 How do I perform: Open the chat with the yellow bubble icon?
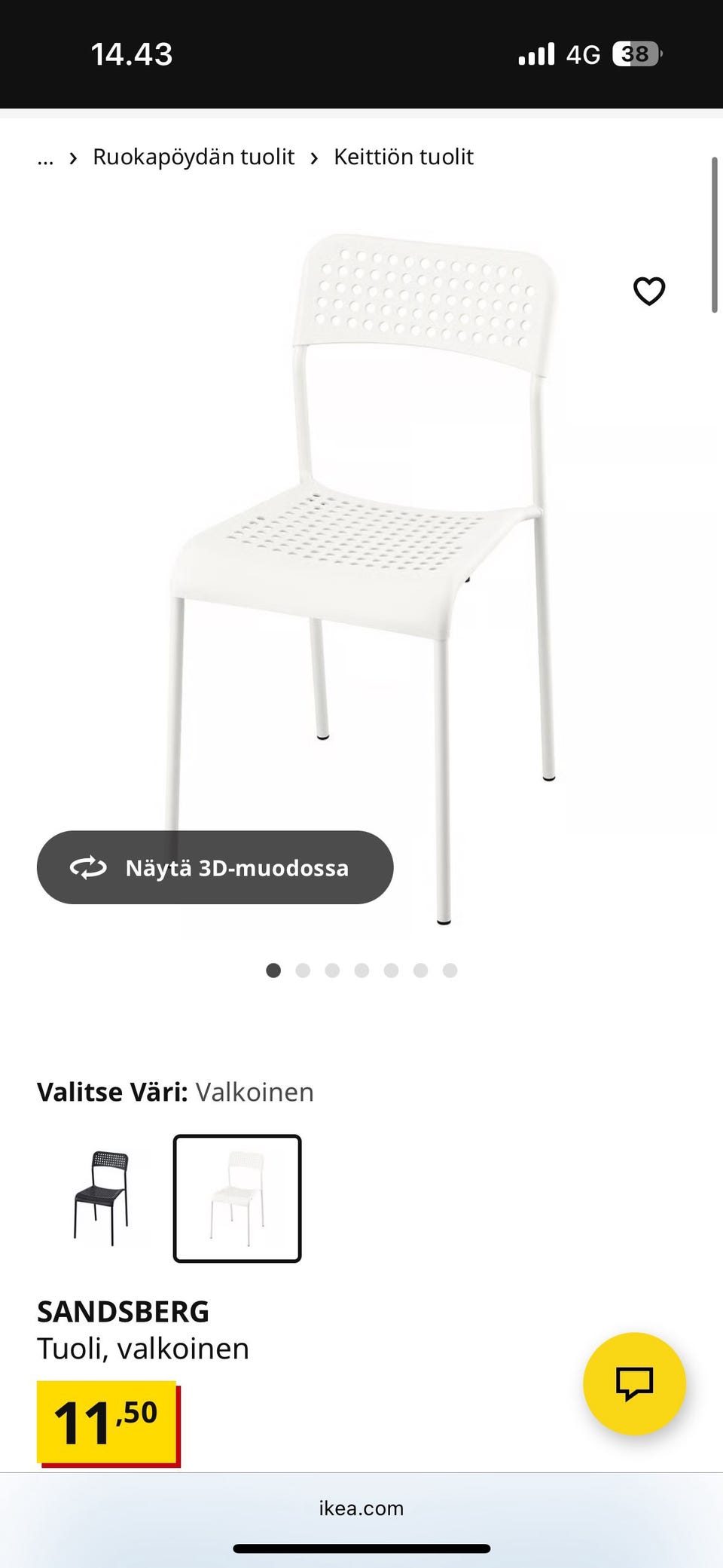636,1383
